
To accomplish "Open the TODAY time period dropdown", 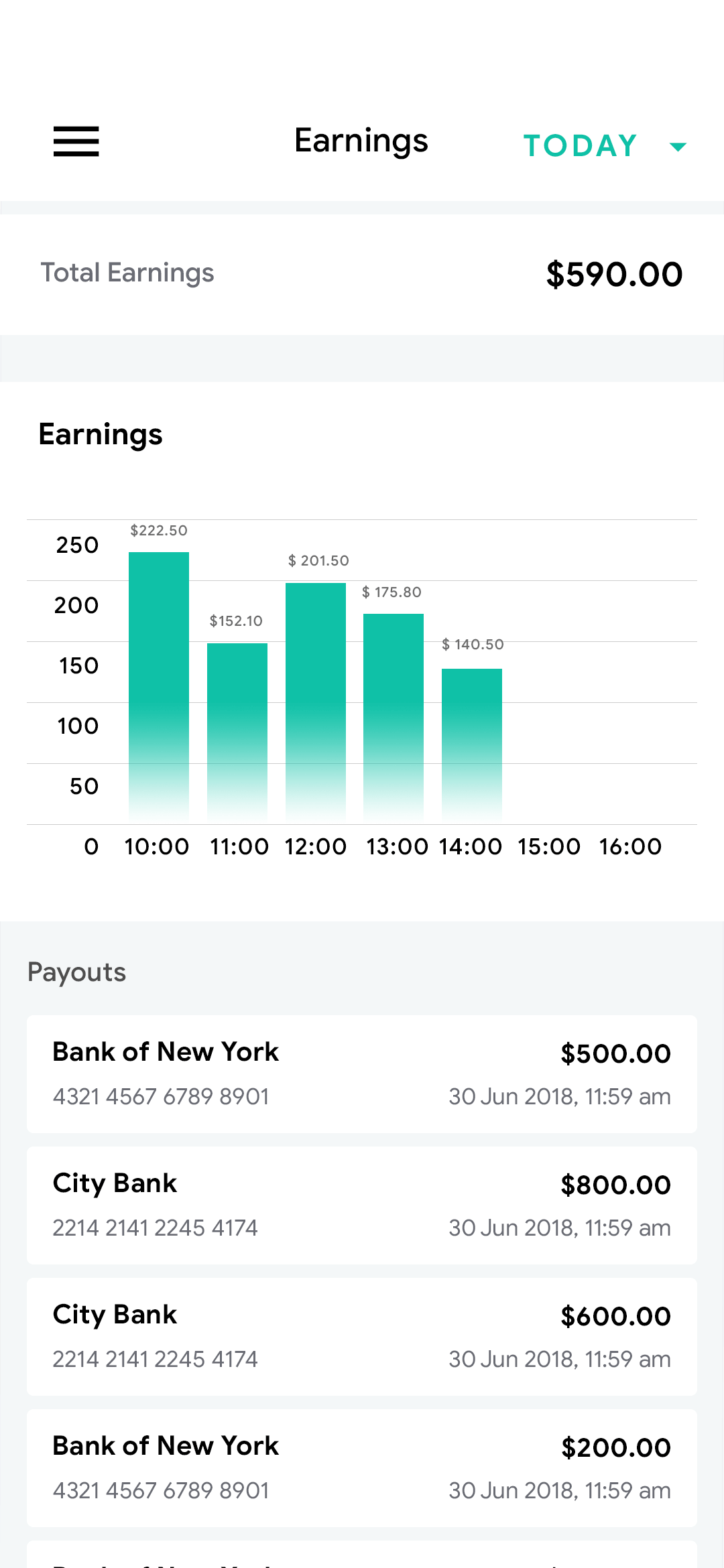I will [x=580, y=145].
